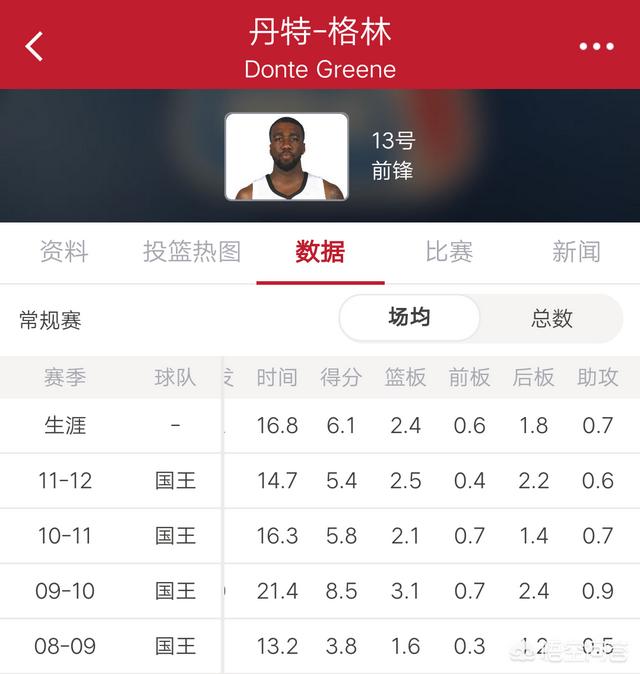Select the 数据 tab
Viewport: 640px width, 674px height.
pos(320,252)
